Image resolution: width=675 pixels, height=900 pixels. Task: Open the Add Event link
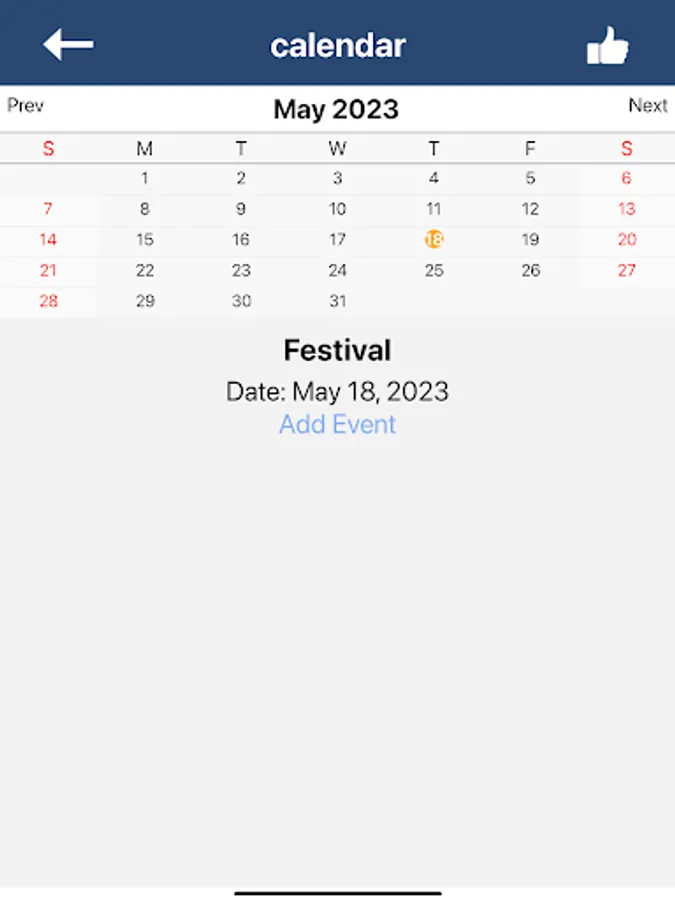(337, 424)
